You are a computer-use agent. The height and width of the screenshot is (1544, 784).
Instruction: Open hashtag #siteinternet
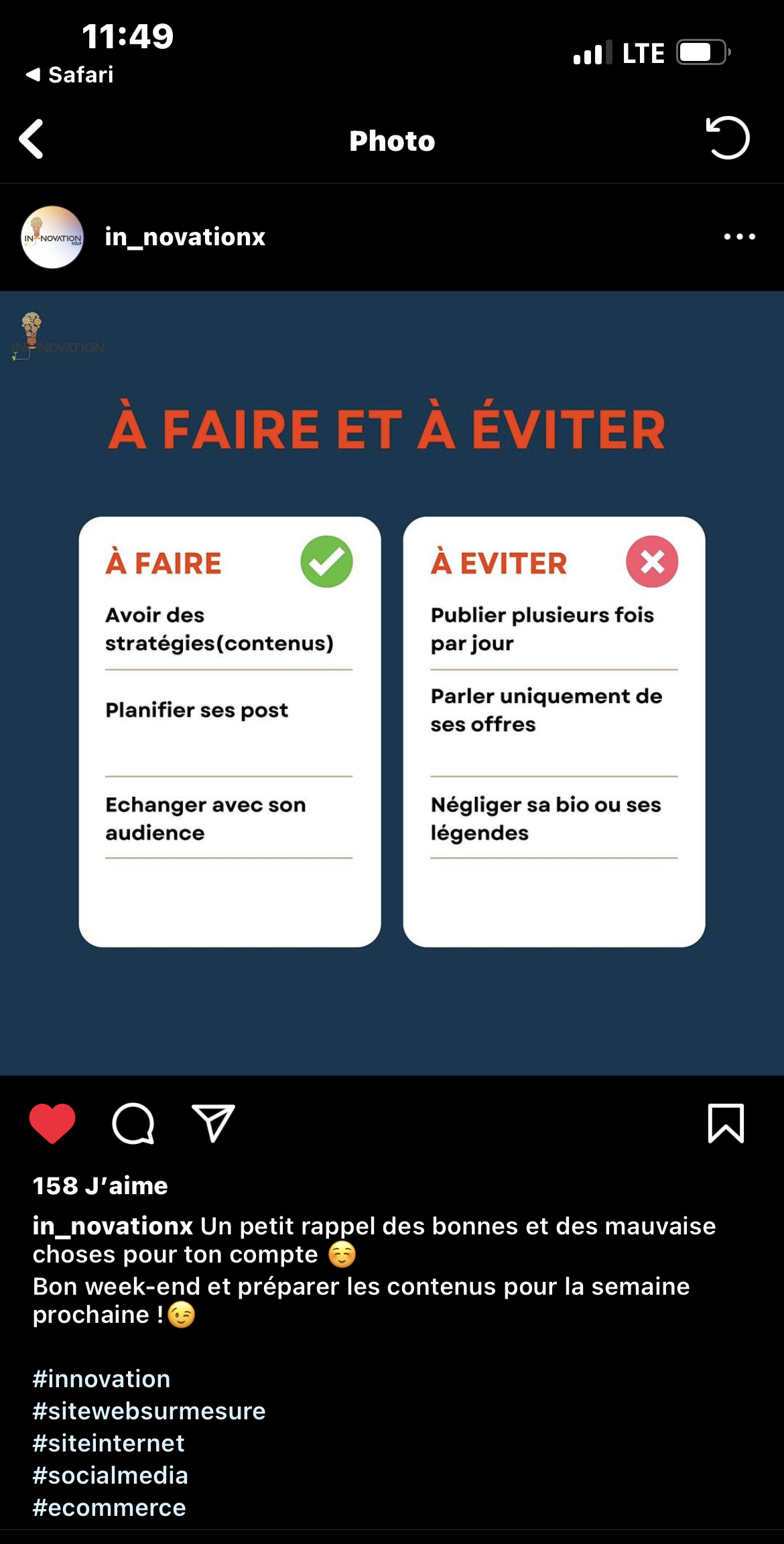coord(109,1443)
